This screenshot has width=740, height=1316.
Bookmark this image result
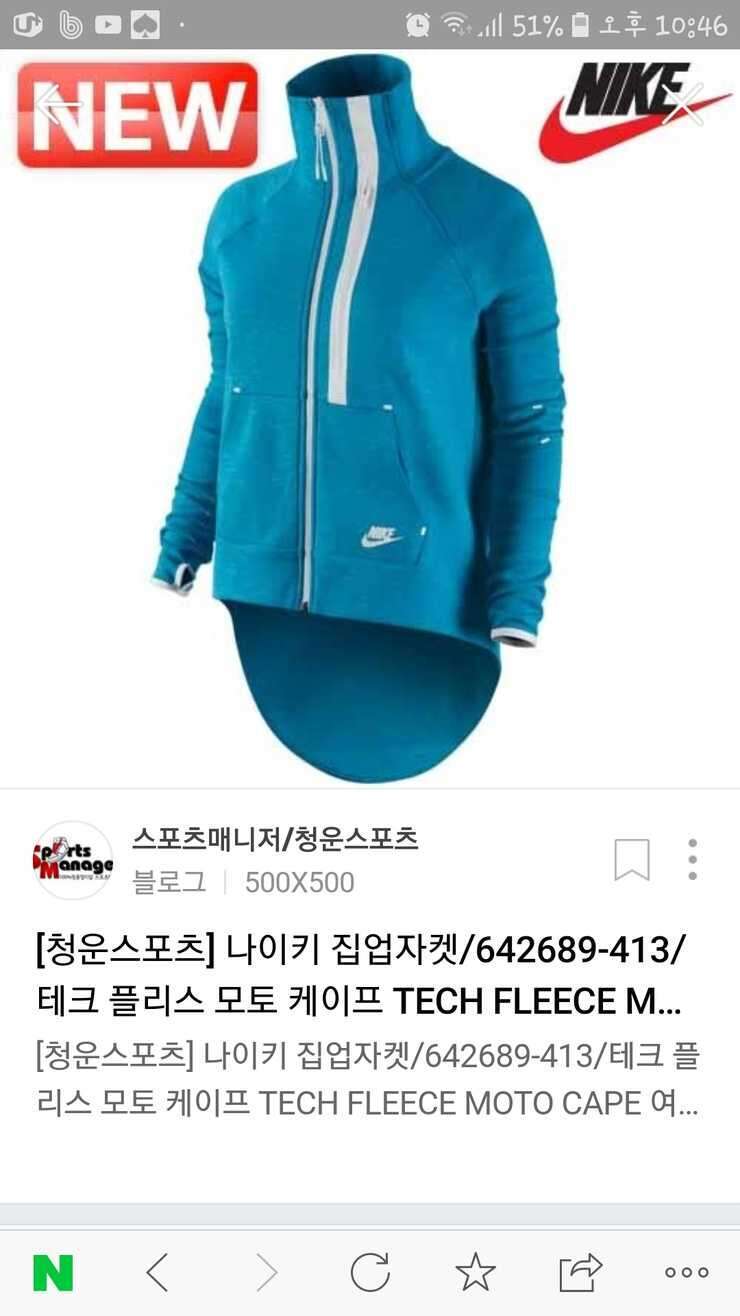click(631, 860)
